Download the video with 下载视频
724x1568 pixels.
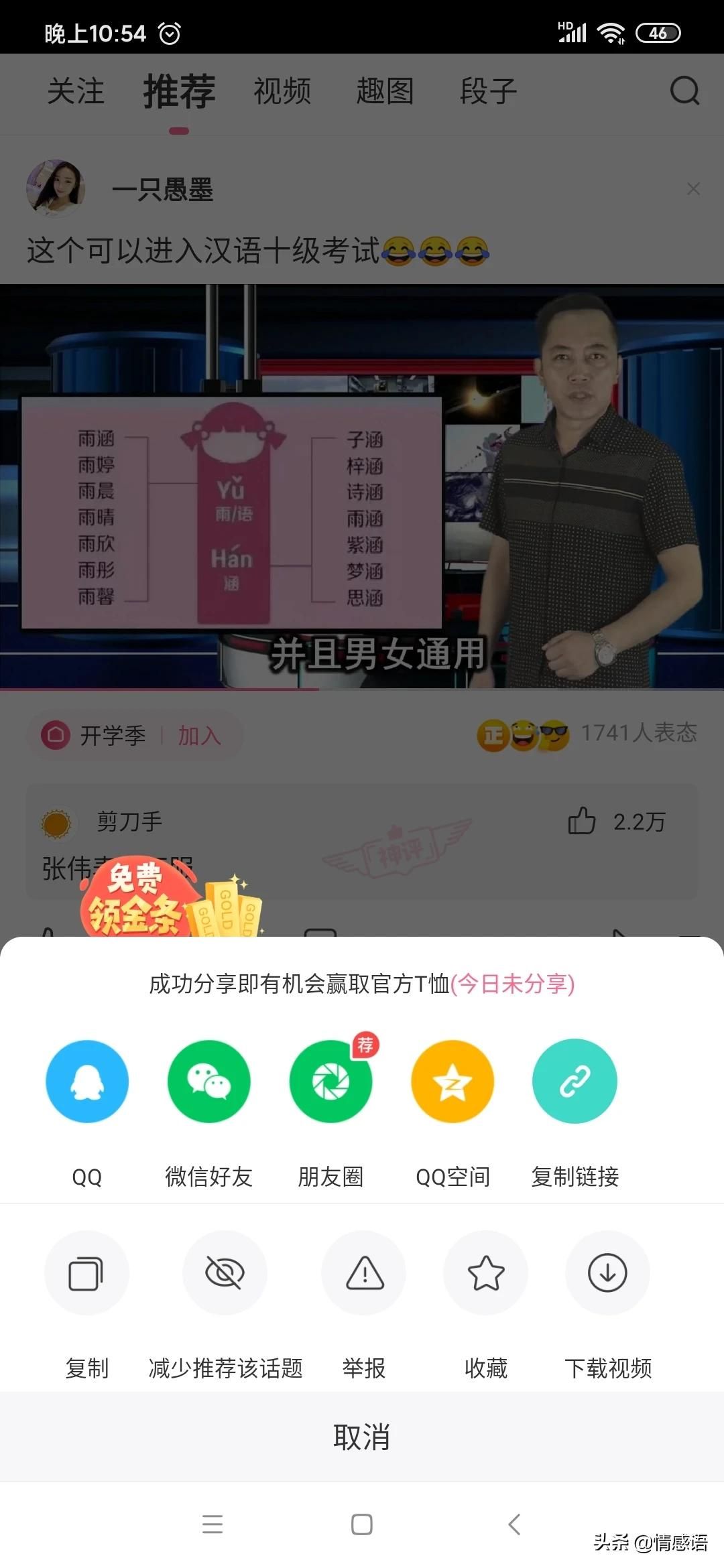tap(607, 1273)
